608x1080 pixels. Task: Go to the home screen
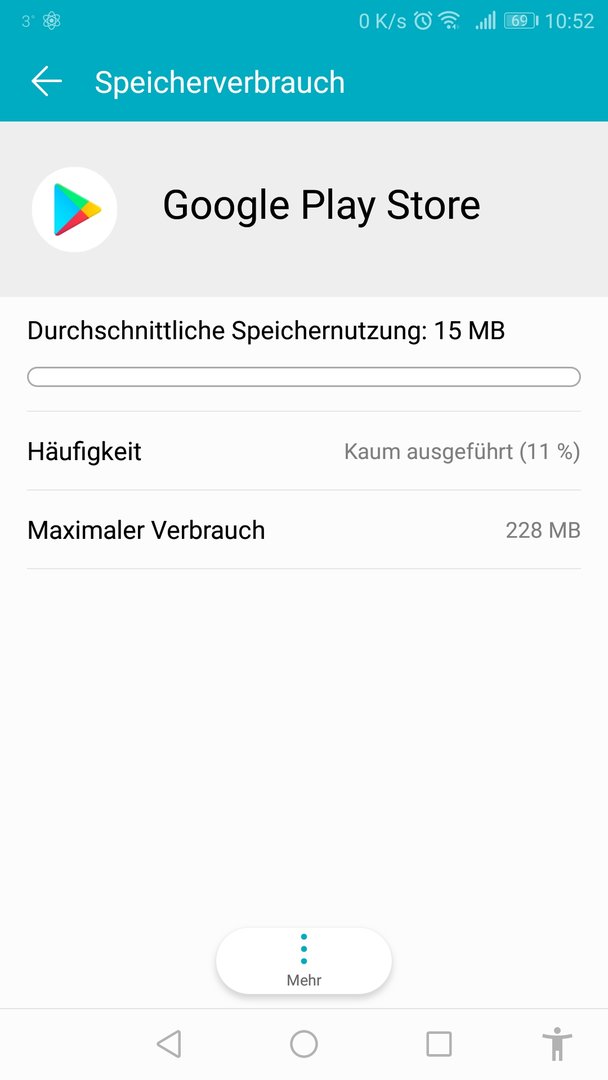pyautogui.click(x=304, y=1043)
